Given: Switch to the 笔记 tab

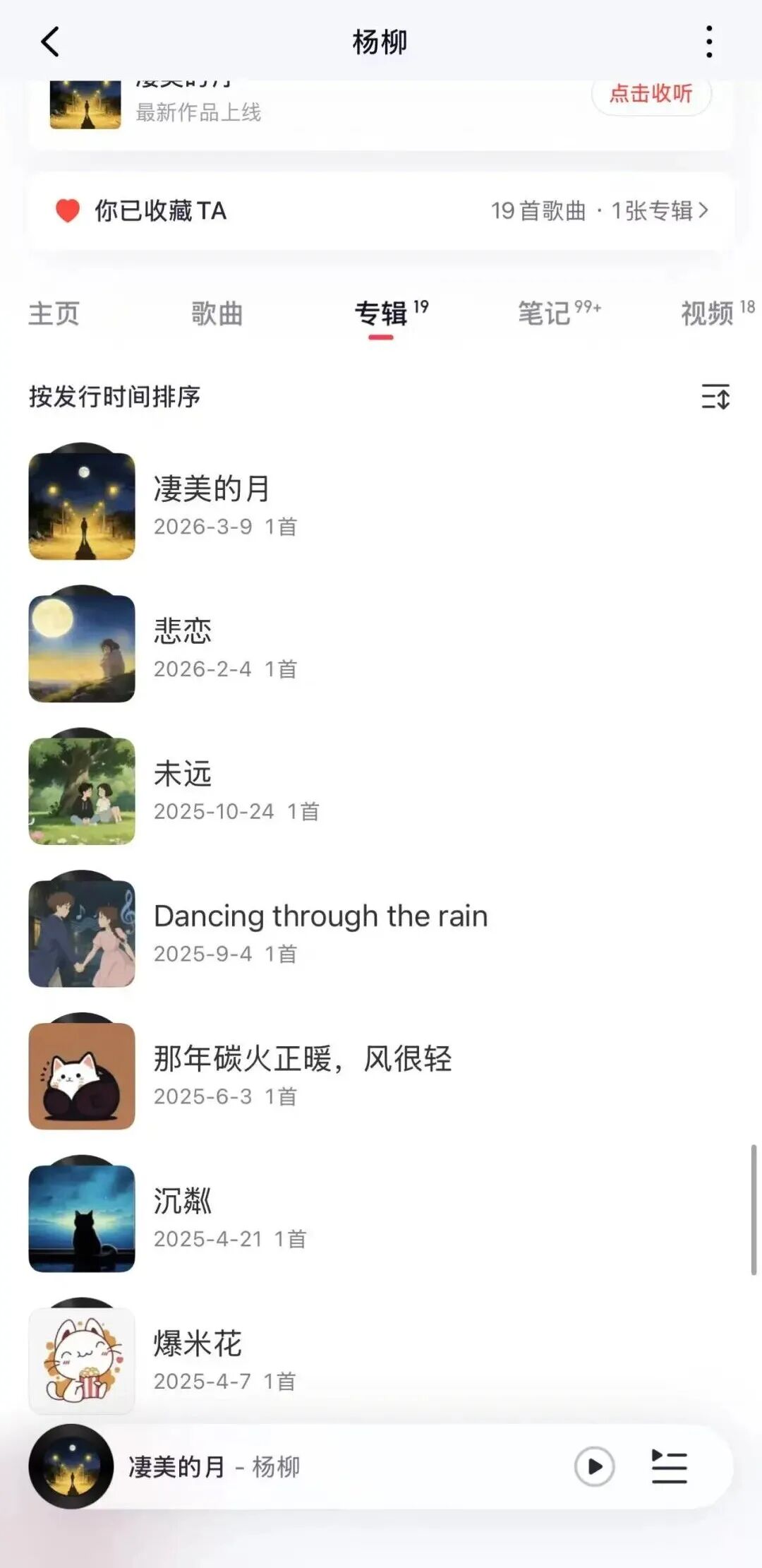Looking at the screenshot, I should coord(545,313).
